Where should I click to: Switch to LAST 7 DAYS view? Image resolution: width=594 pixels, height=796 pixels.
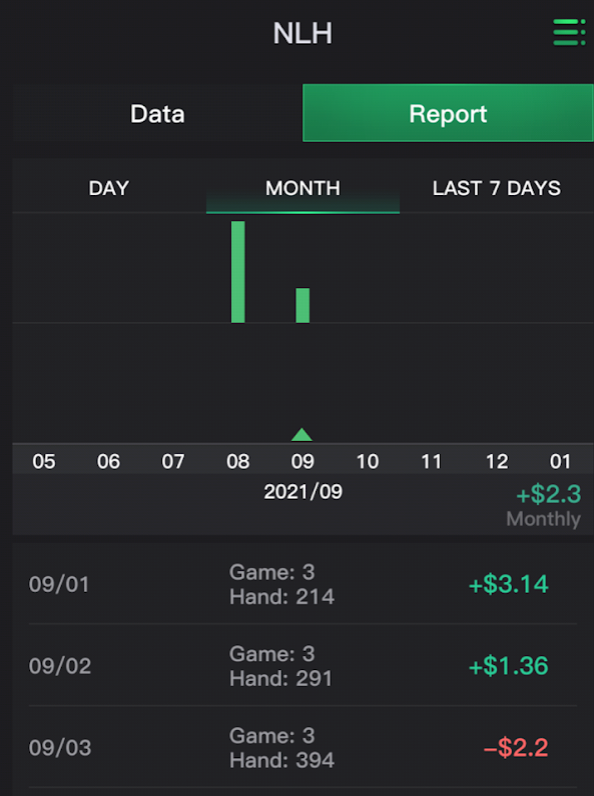[497, 188]
